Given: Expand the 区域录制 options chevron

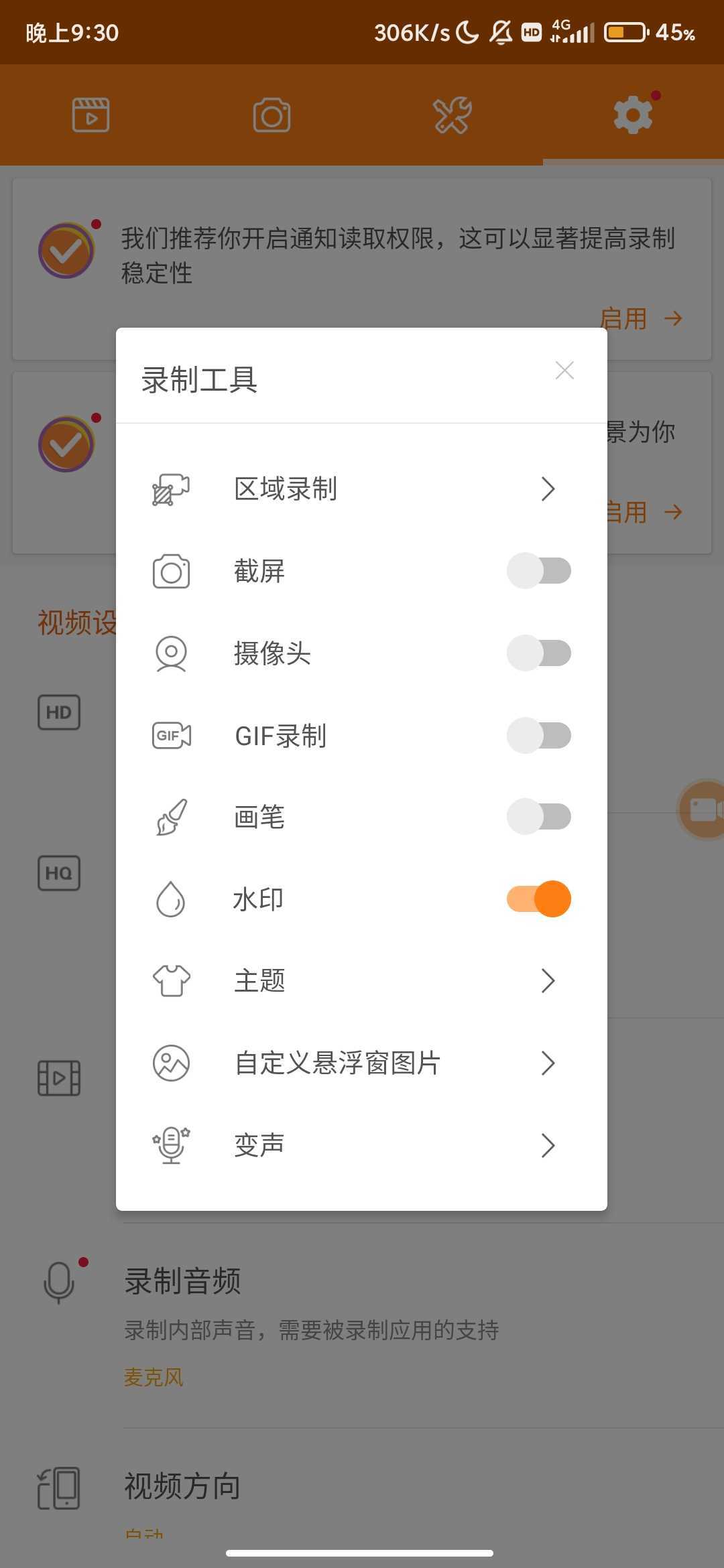Looking at the screenshot, I should click(x=548, y=488).
